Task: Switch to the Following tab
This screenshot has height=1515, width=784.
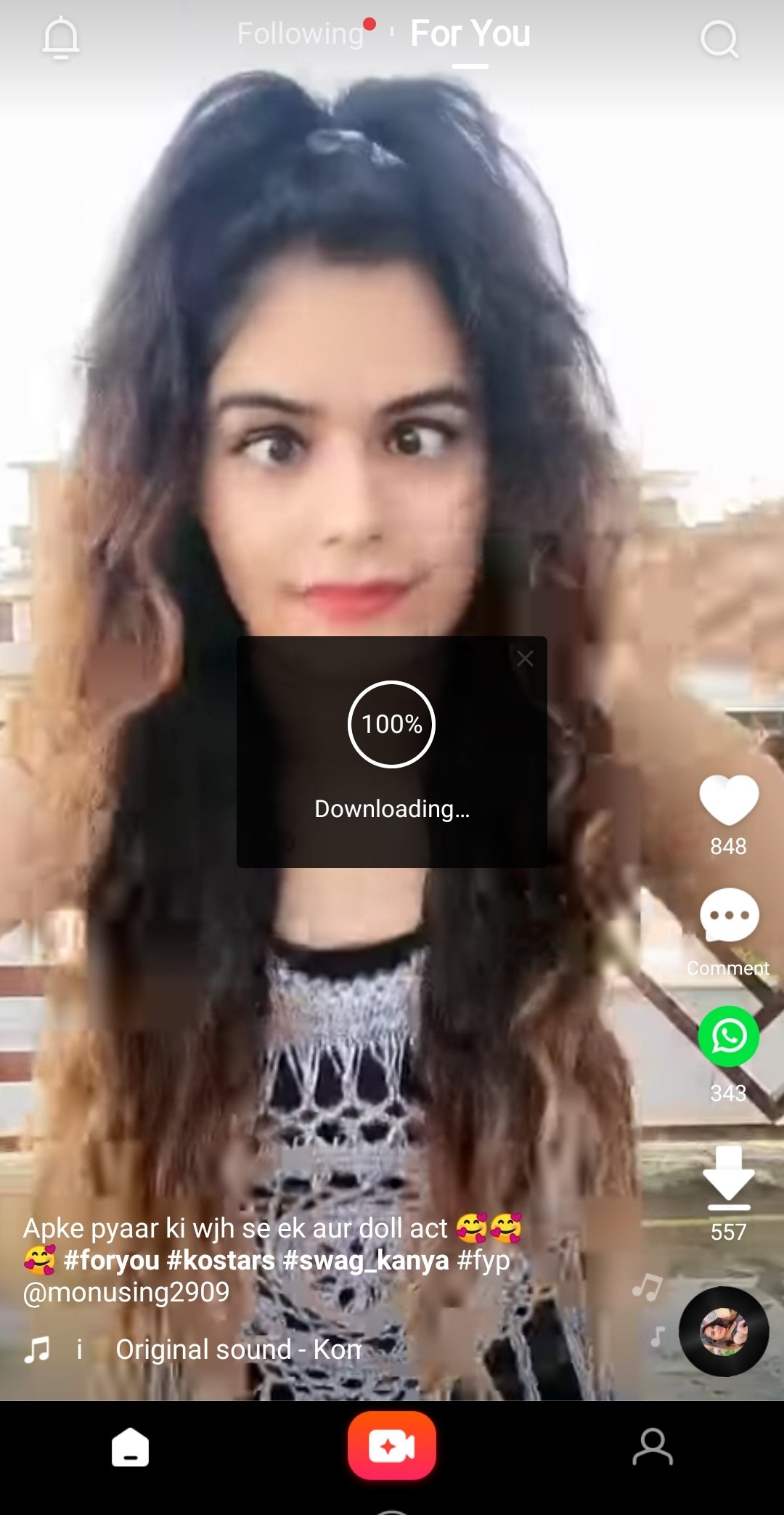Action: [301, 33]
